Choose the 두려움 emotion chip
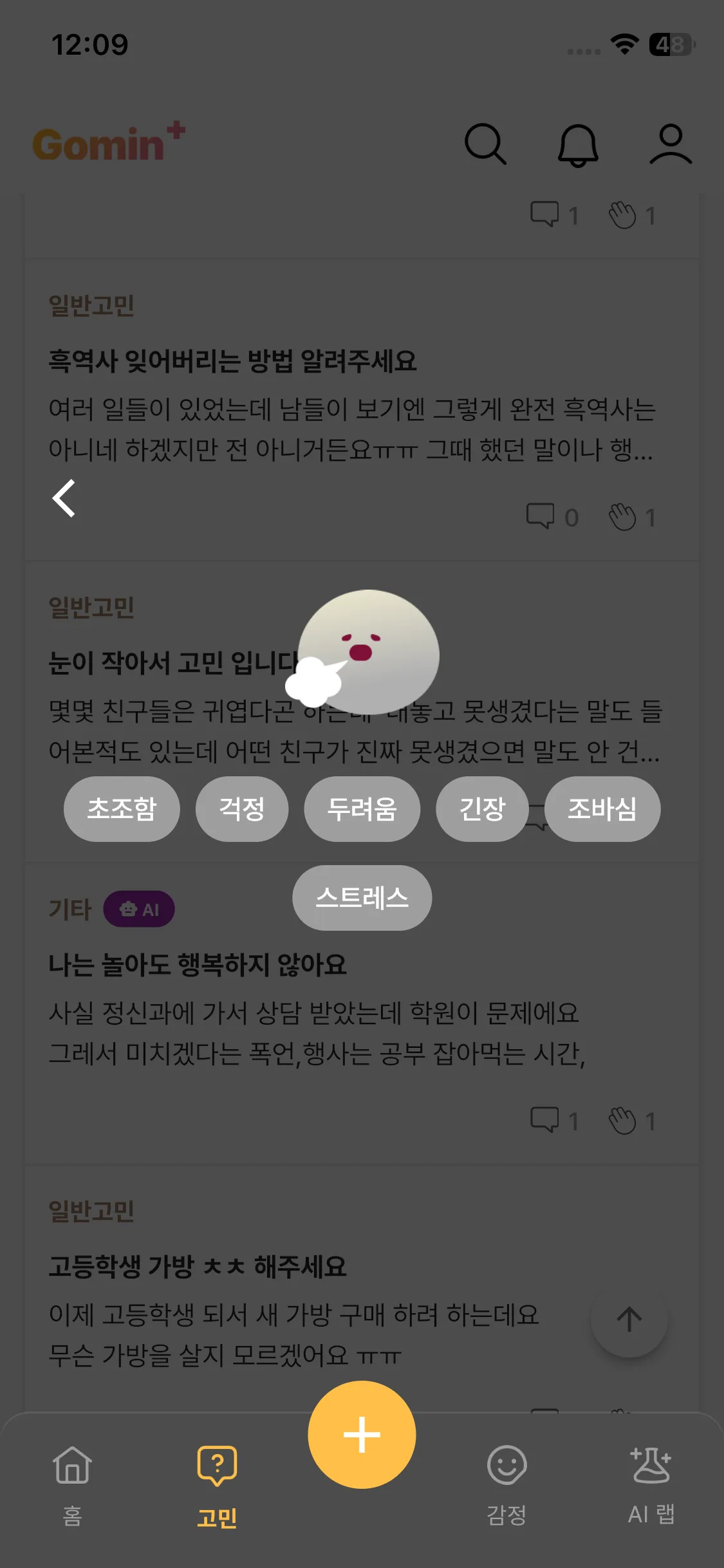This screenshot has width=724, height=1568. pos(362,808)
